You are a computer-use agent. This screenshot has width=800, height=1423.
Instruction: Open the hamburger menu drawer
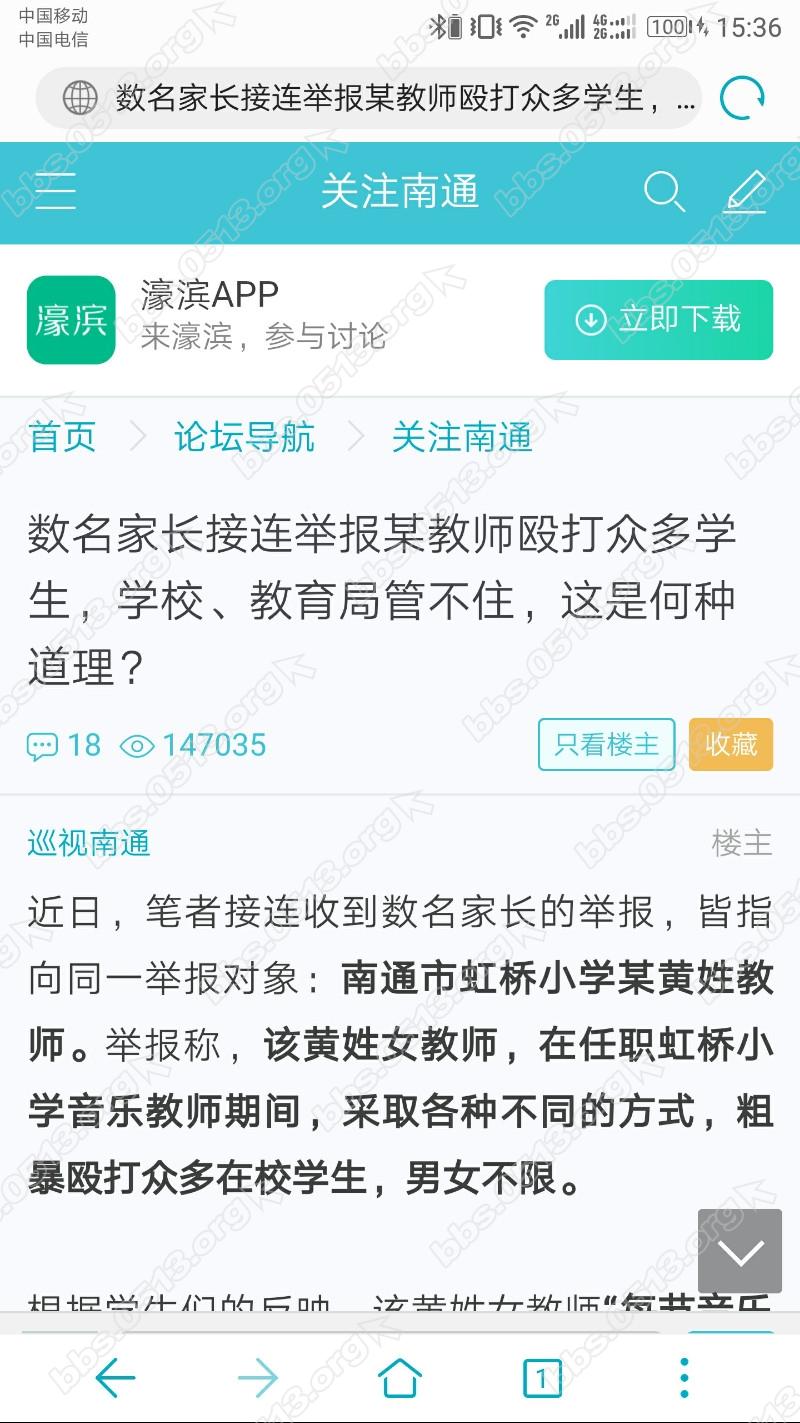(x=55, y=190)
